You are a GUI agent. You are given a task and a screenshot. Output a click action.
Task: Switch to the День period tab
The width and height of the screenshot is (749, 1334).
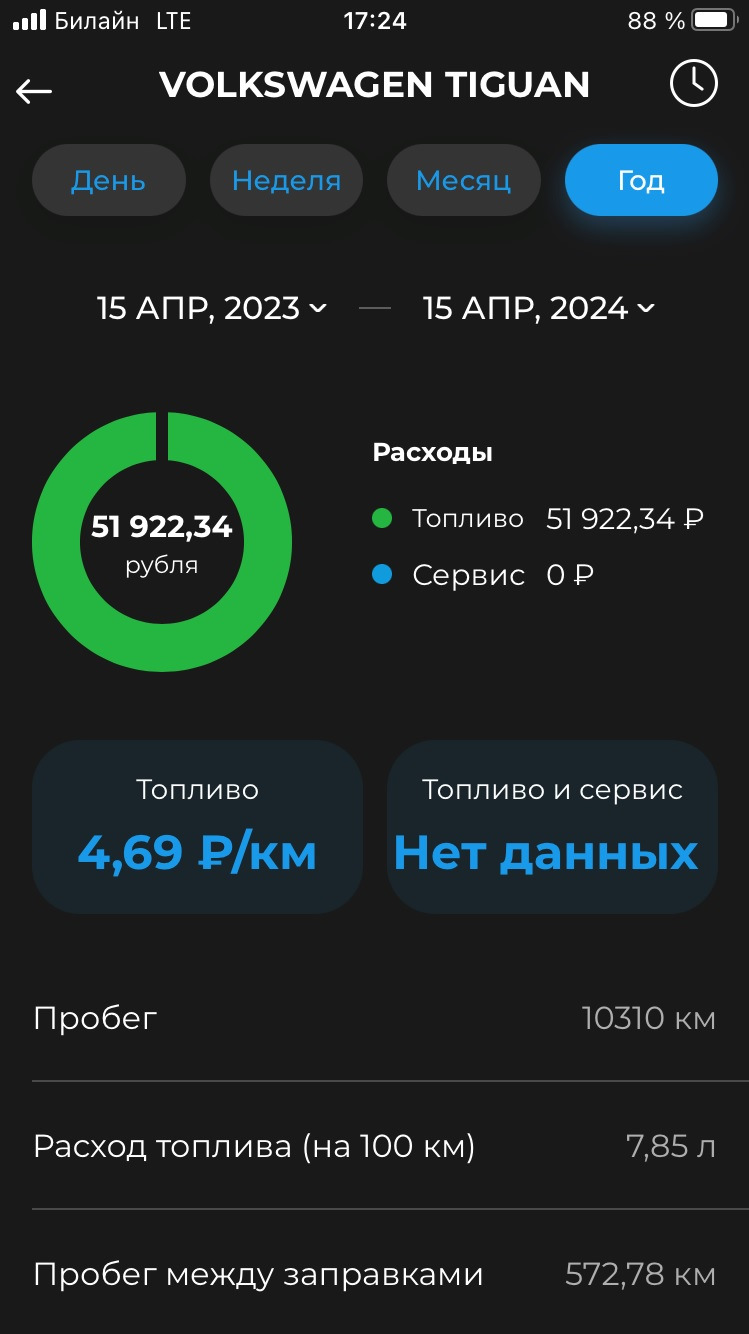[x=108, y=181]
